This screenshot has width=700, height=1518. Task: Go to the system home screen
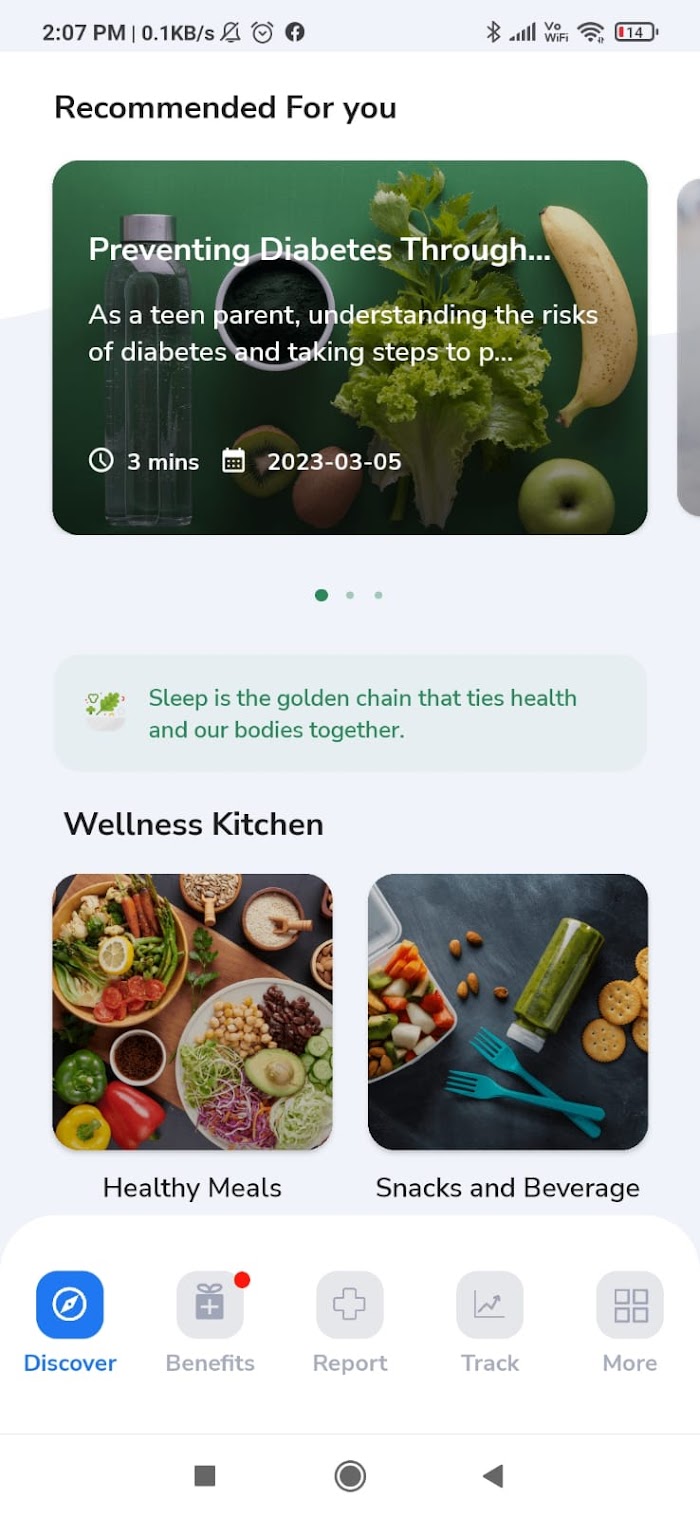click(x=350, y=1476)
